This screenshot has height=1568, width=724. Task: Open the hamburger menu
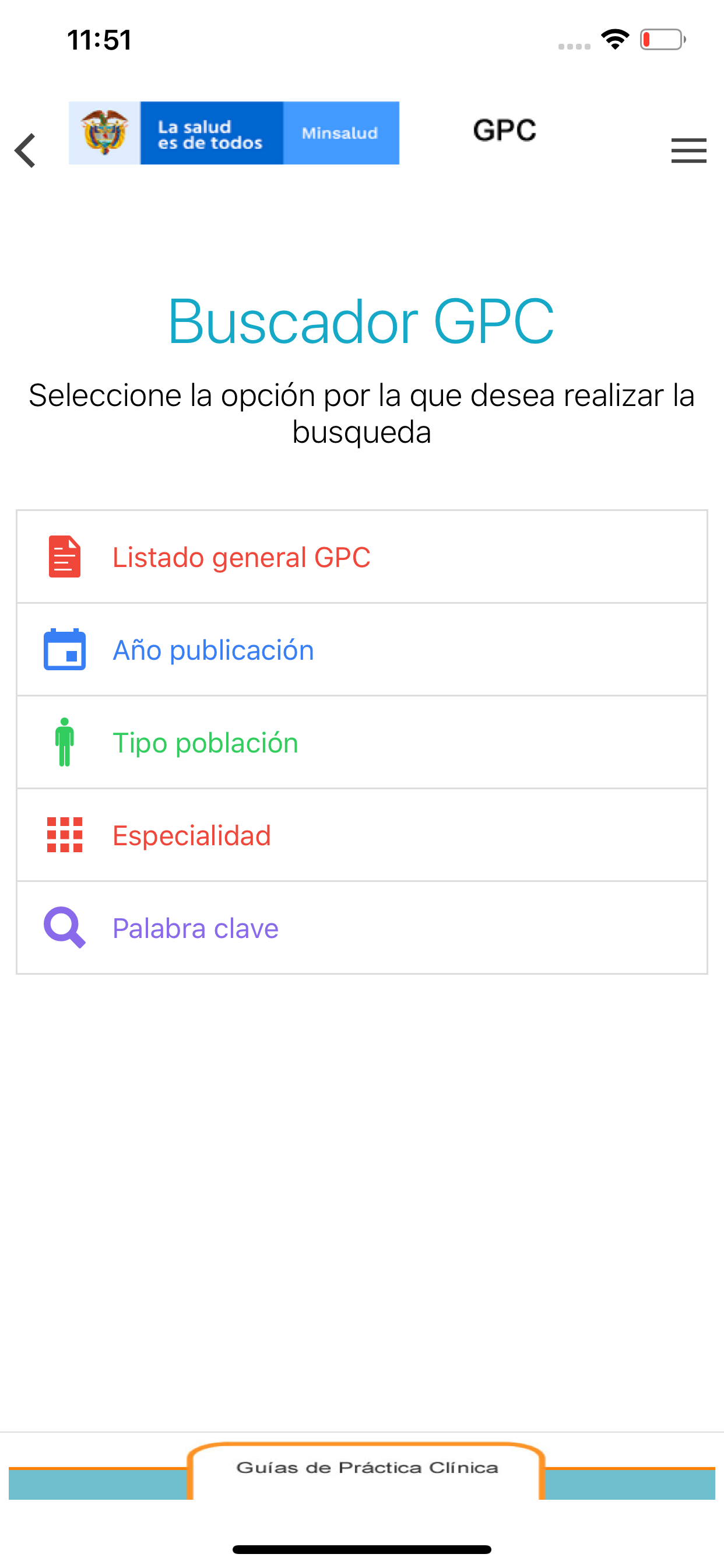tap(688, 151)
